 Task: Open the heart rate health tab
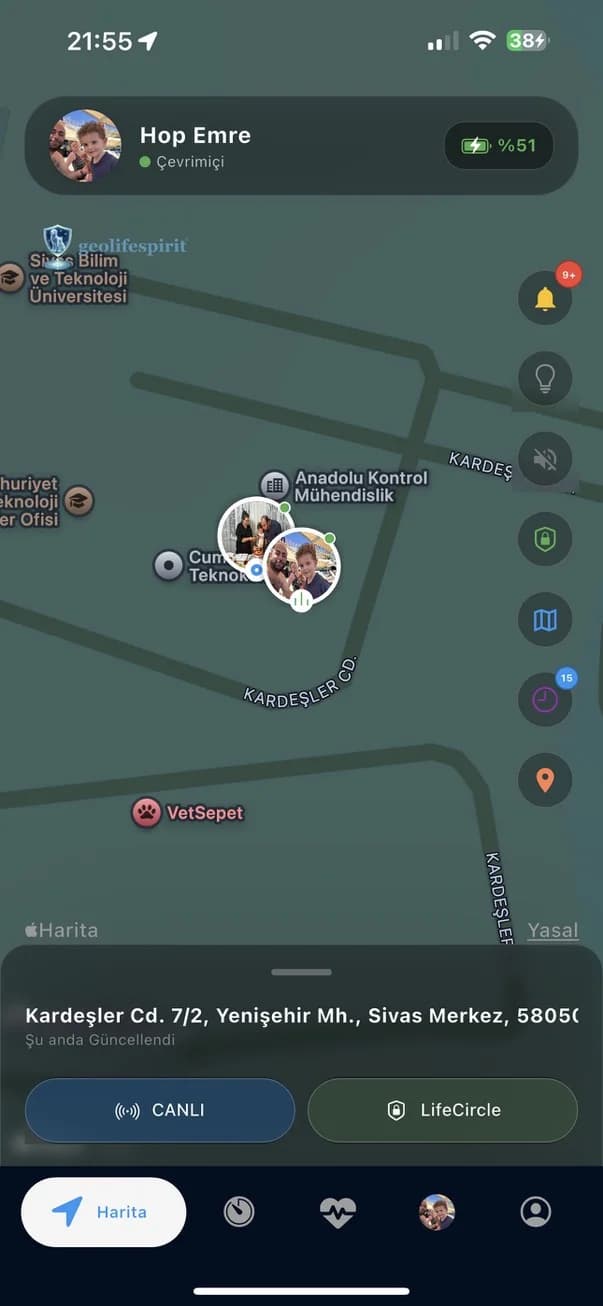[337, 1212]
